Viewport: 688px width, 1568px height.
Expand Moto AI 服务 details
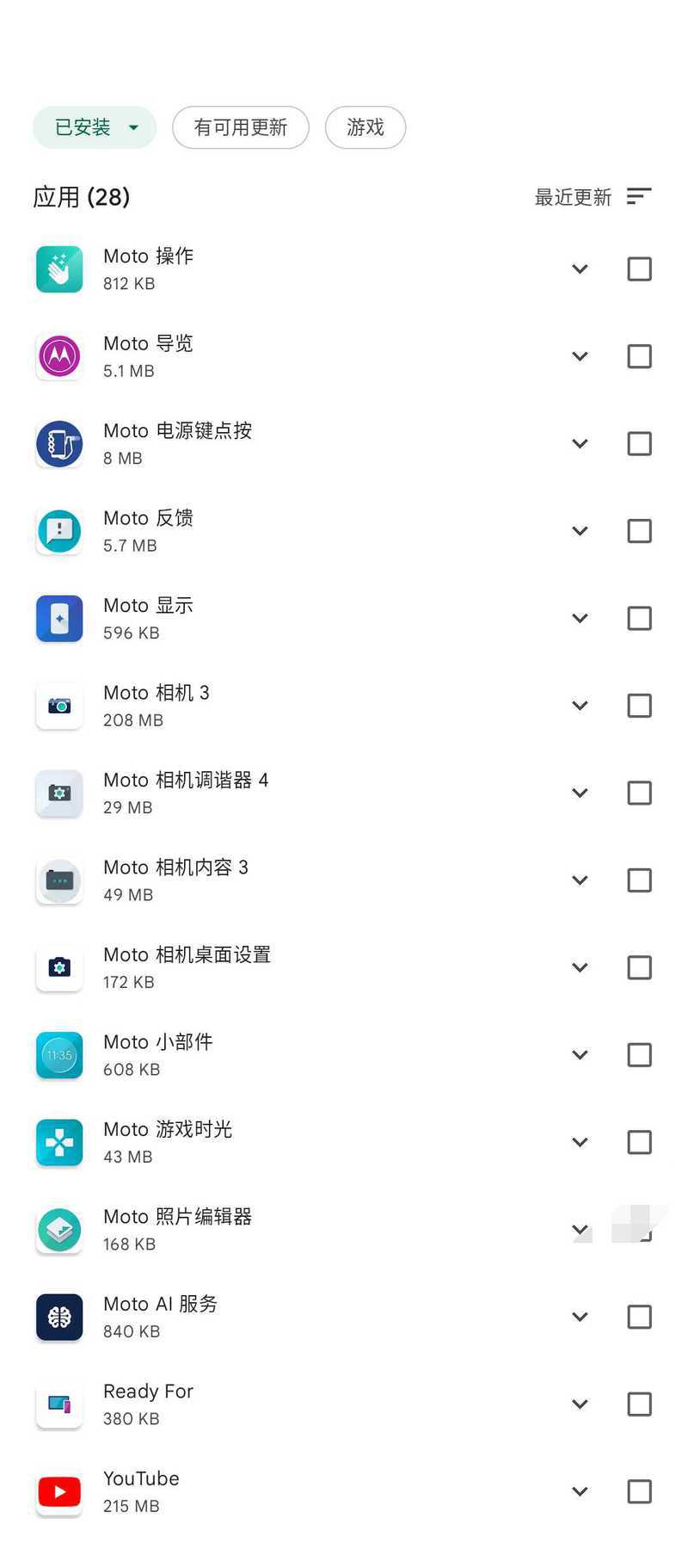click(x=580, y=1317)
